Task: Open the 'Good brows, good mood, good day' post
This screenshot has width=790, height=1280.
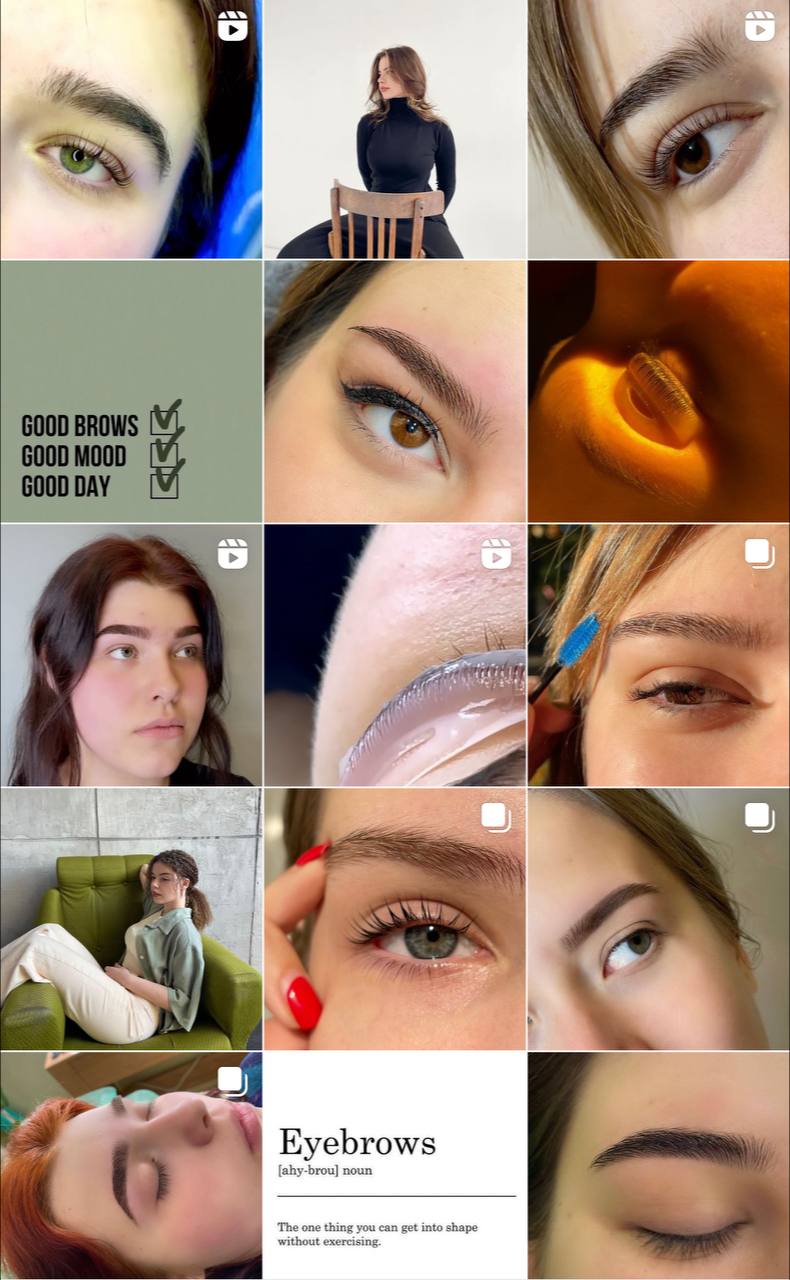Action: coord(131,391)
